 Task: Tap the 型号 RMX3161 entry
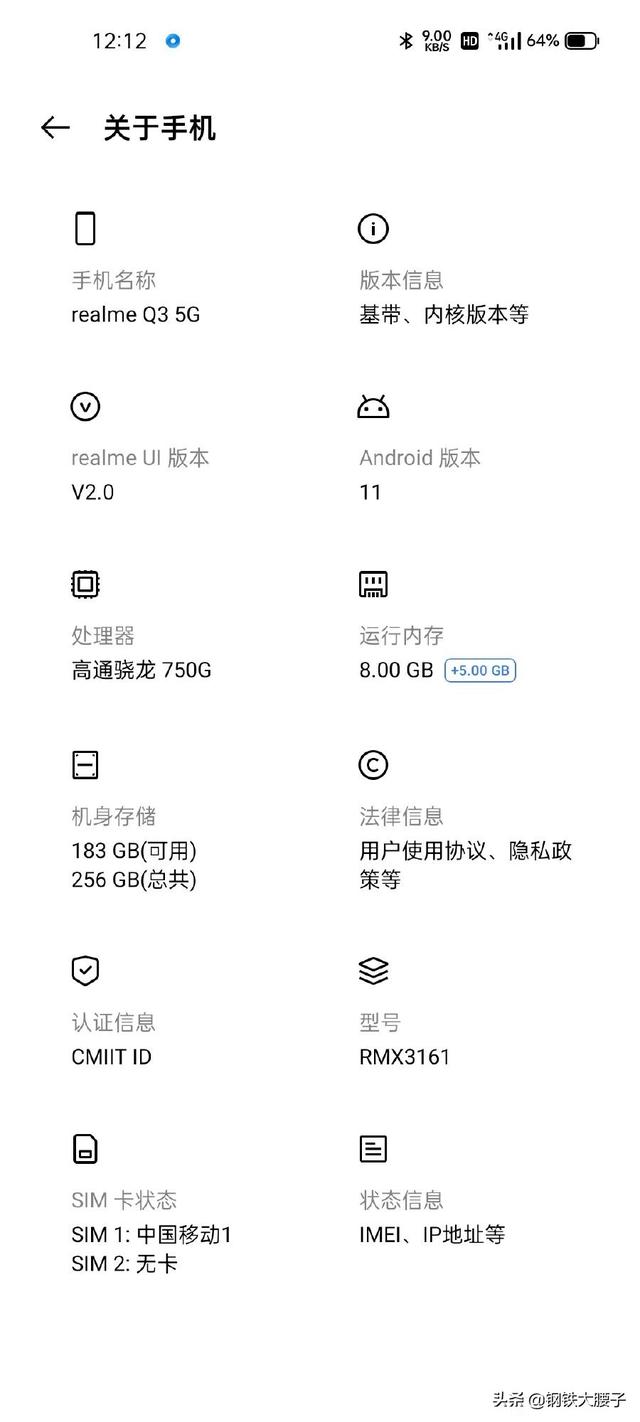pyautogui.click(x=404, y=1040)
